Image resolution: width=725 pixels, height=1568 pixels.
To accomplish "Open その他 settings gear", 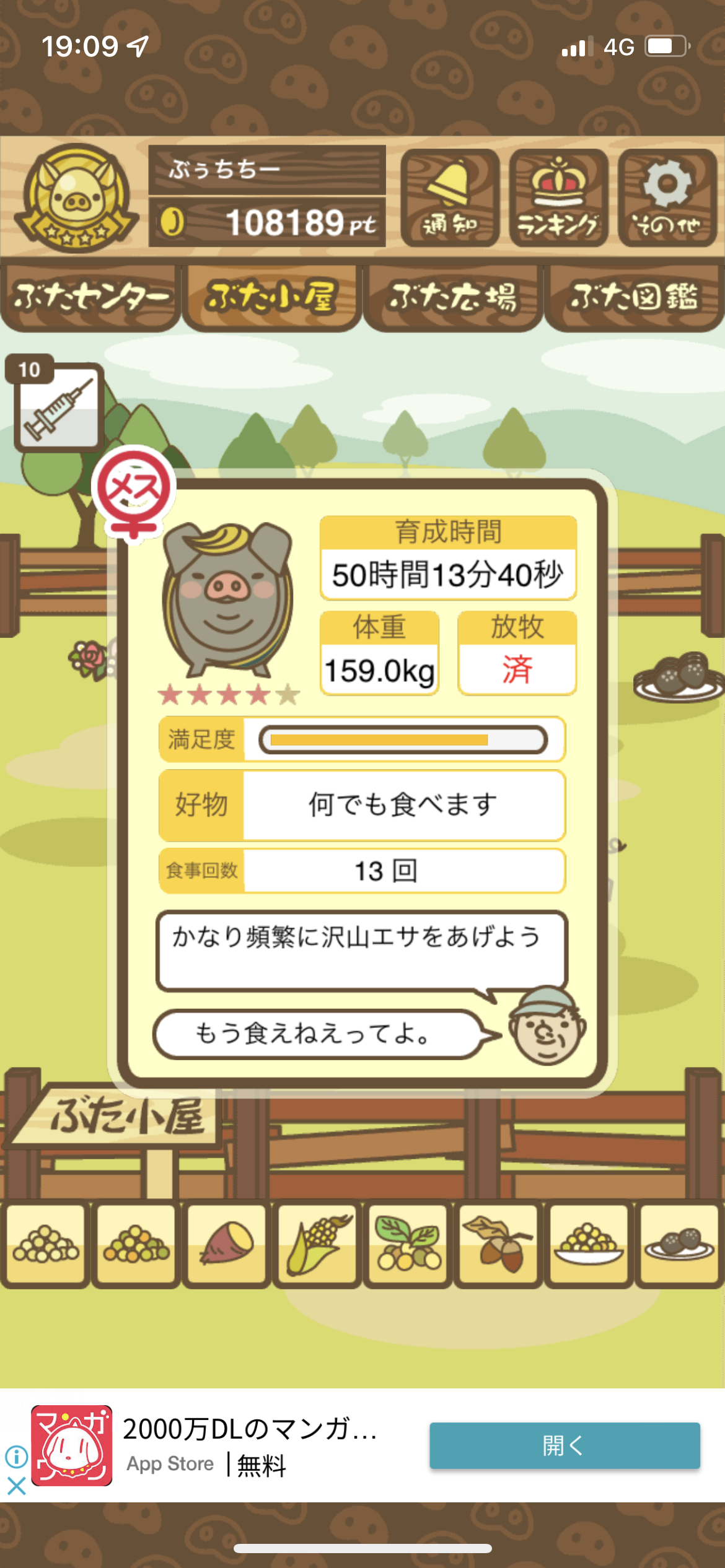I will coord(667,198).
